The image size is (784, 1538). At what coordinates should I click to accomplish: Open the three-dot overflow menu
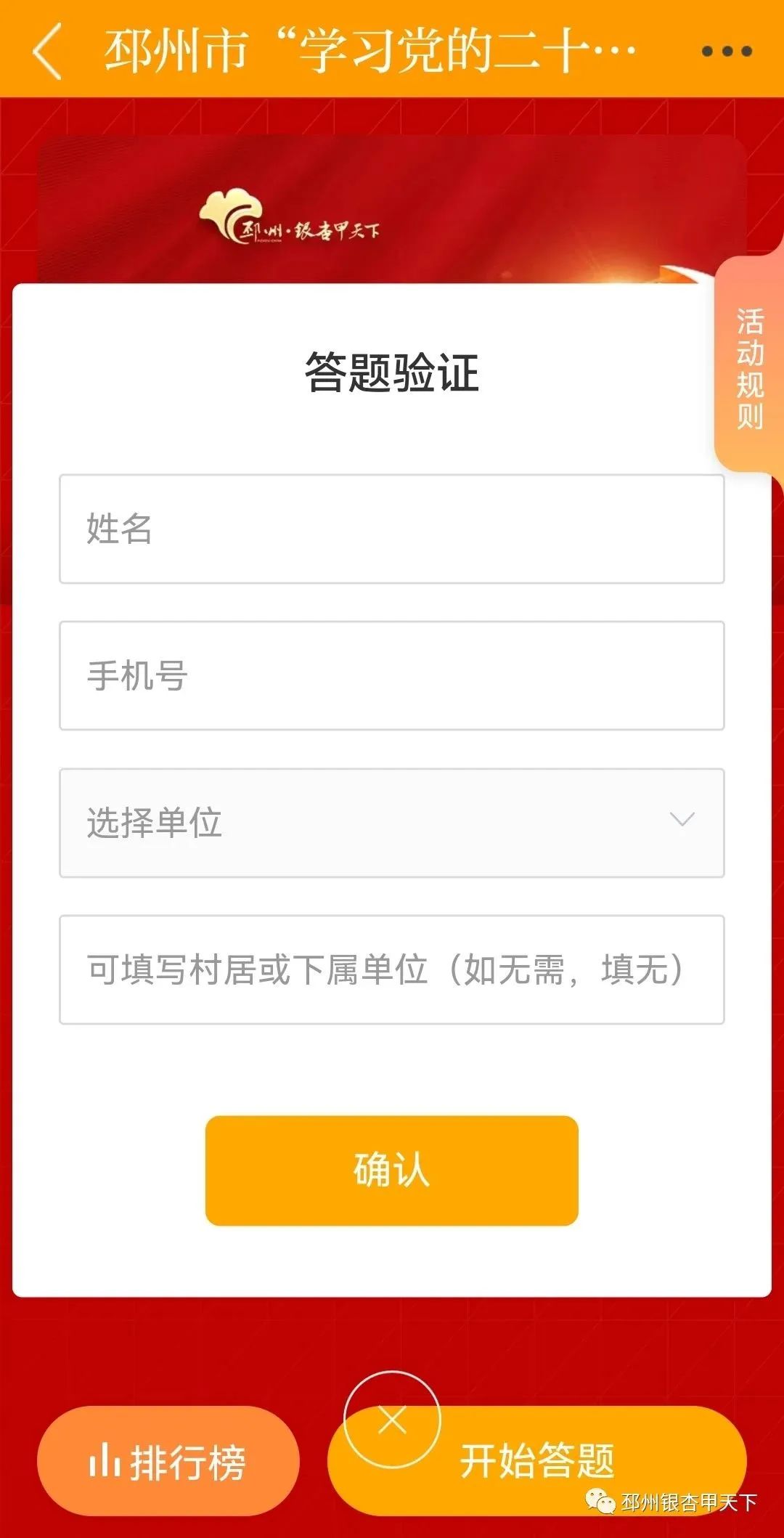[x=726, y=51]
